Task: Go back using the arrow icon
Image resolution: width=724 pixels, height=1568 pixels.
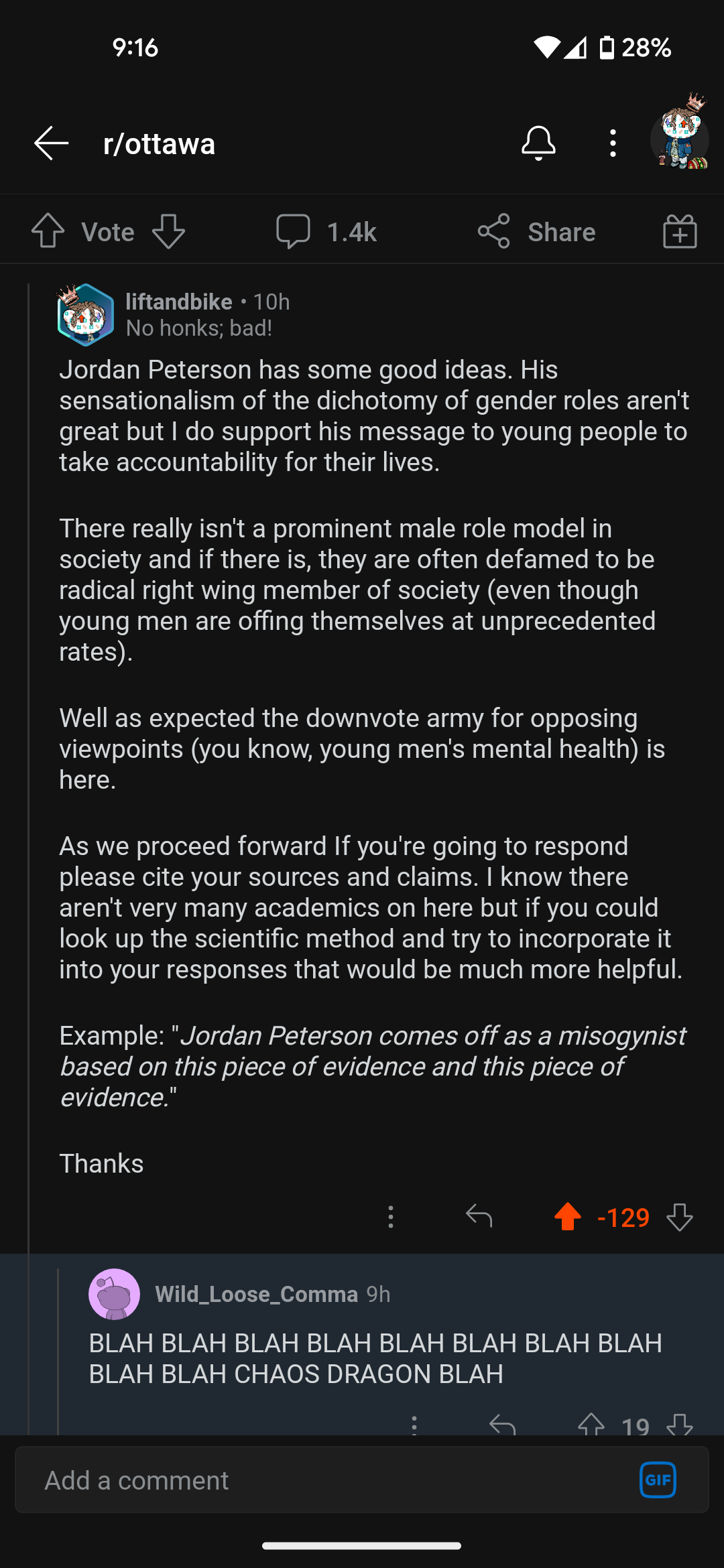Action: [52, 143]
